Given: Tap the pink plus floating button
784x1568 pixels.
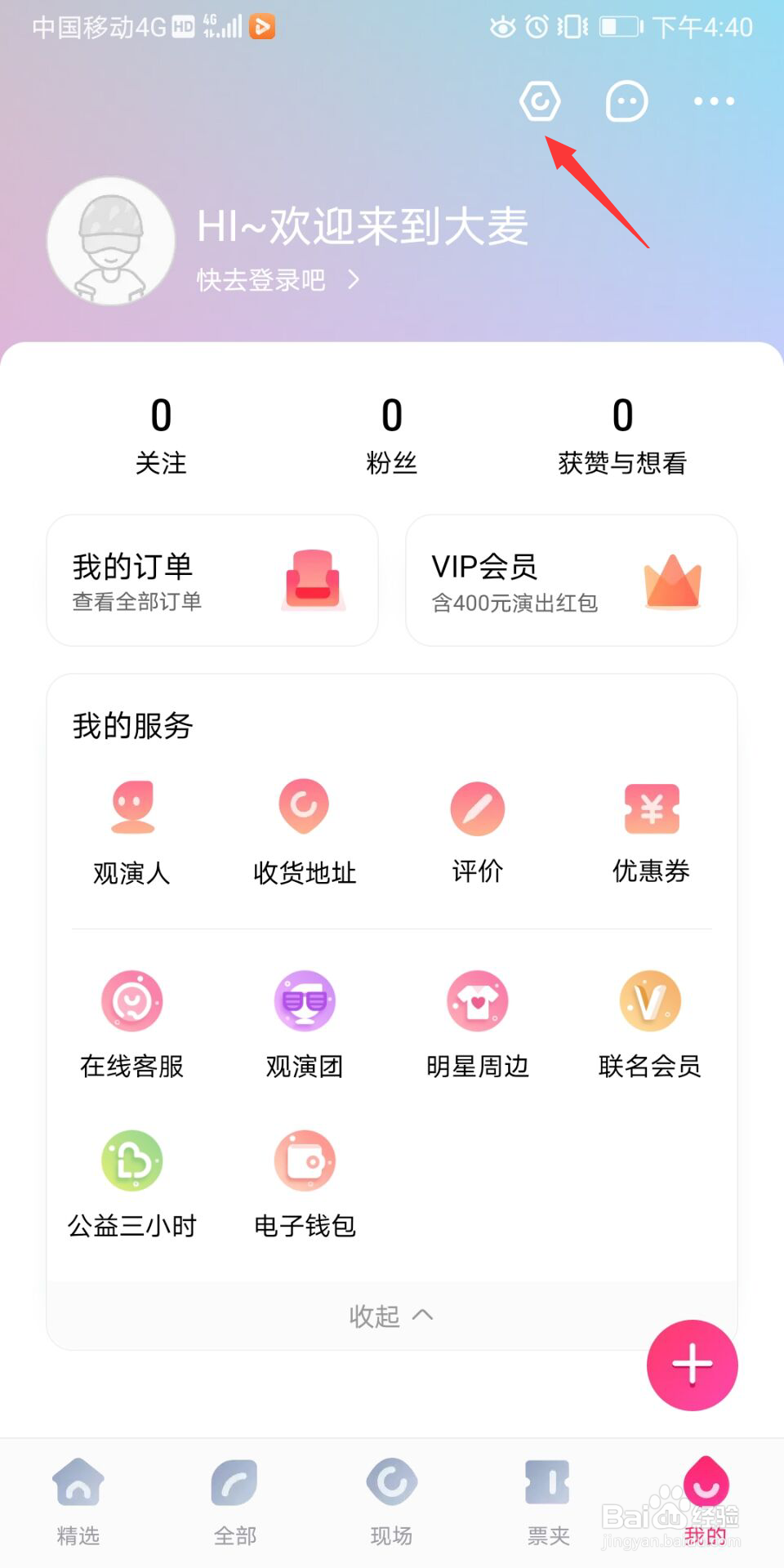Looking at the screenshot, I should coord(692,1365).
